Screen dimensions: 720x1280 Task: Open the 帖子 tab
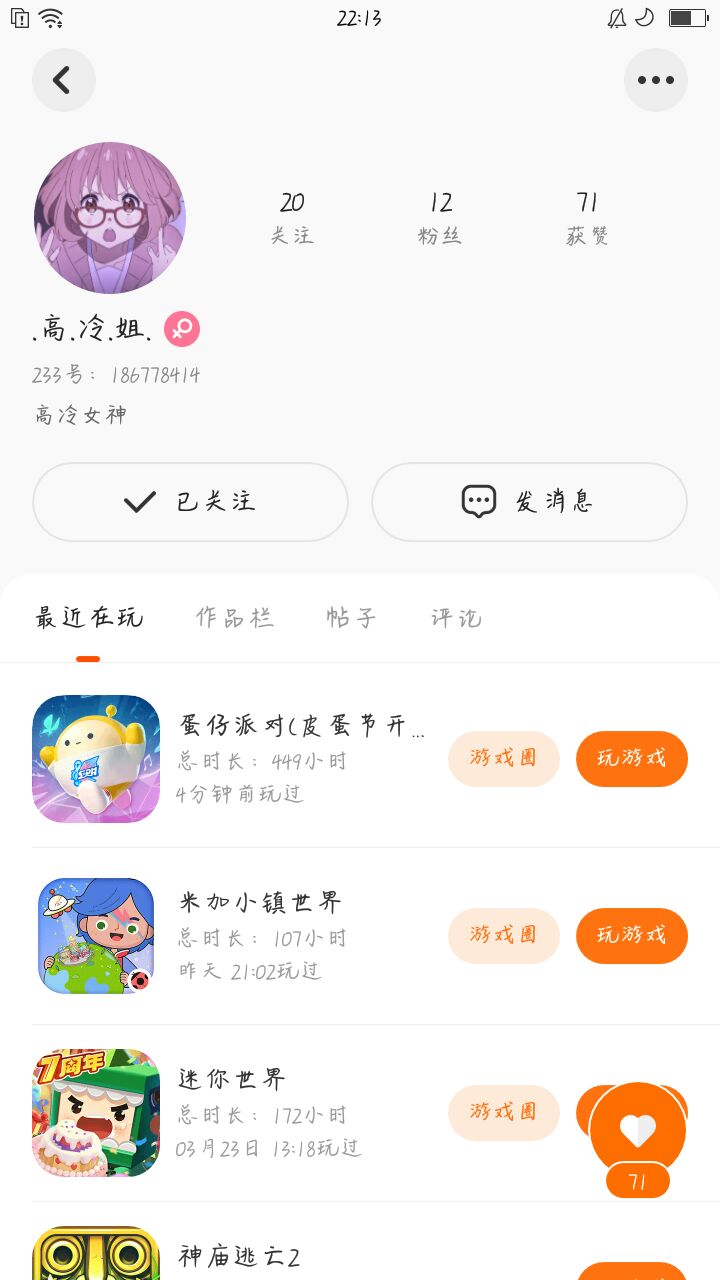pos(352,618)
